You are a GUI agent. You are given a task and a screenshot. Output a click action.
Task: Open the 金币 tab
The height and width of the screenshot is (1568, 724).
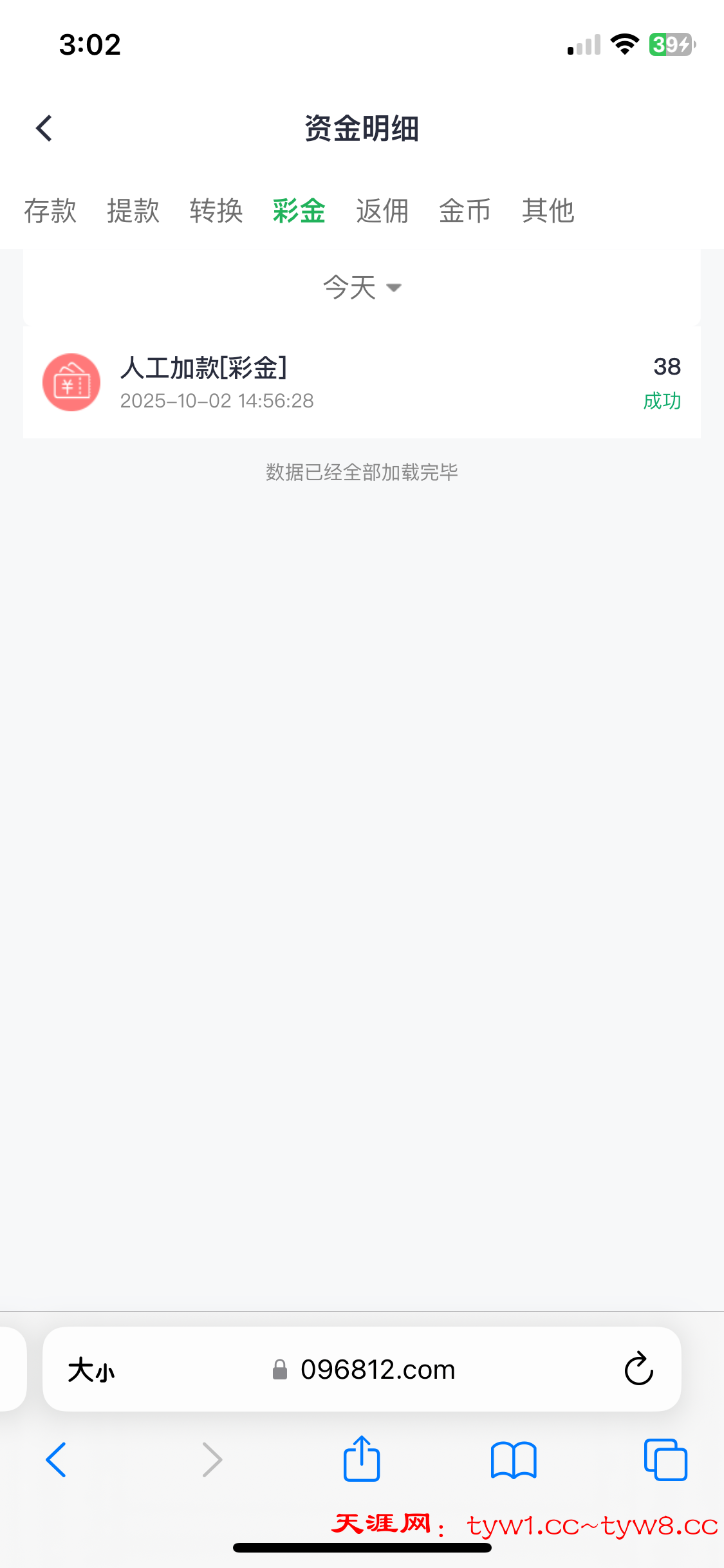tap(465, 211)
